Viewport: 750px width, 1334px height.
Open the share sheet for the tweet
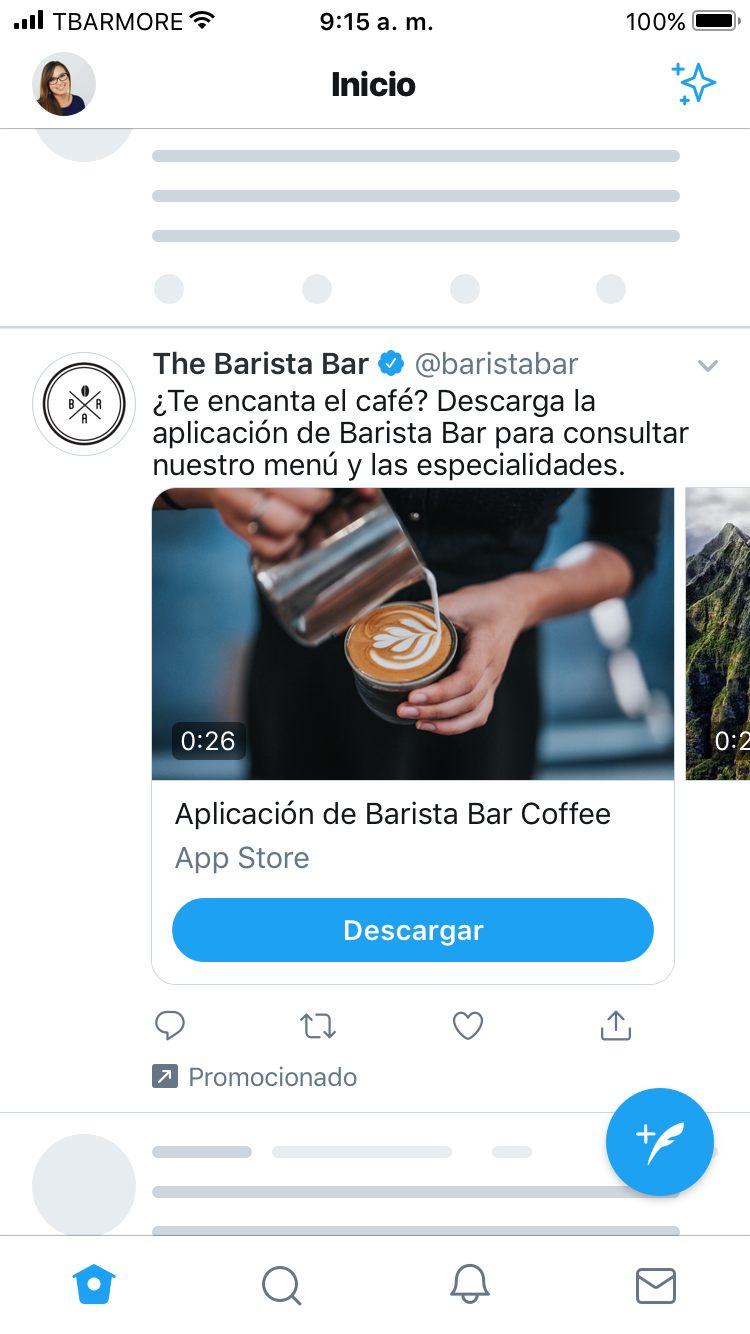coord(614,1024)
